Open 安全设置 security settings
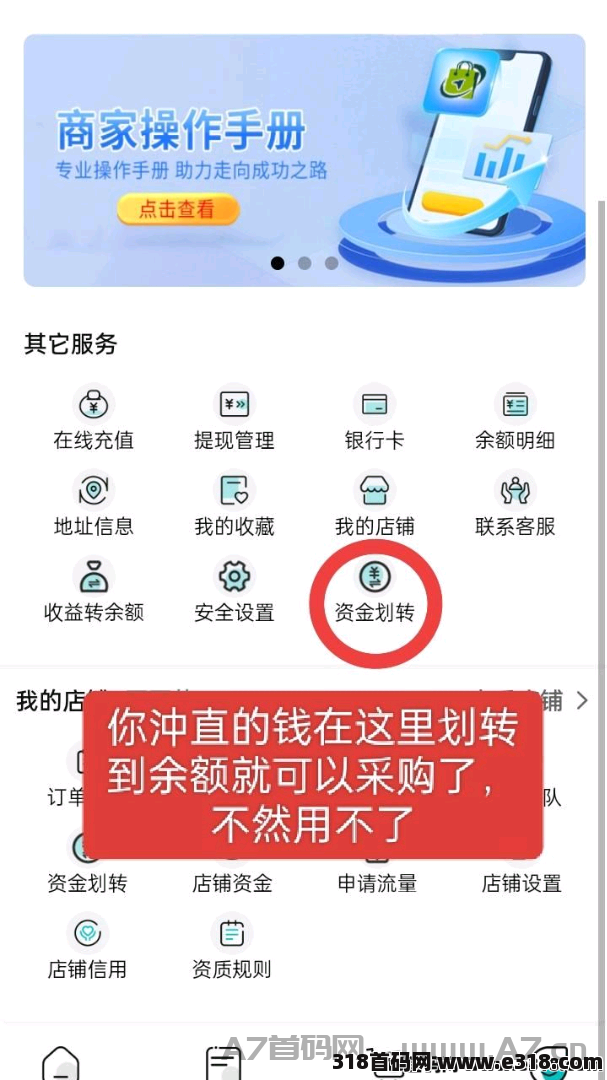Screen dimensions: 607x1080 234,590
